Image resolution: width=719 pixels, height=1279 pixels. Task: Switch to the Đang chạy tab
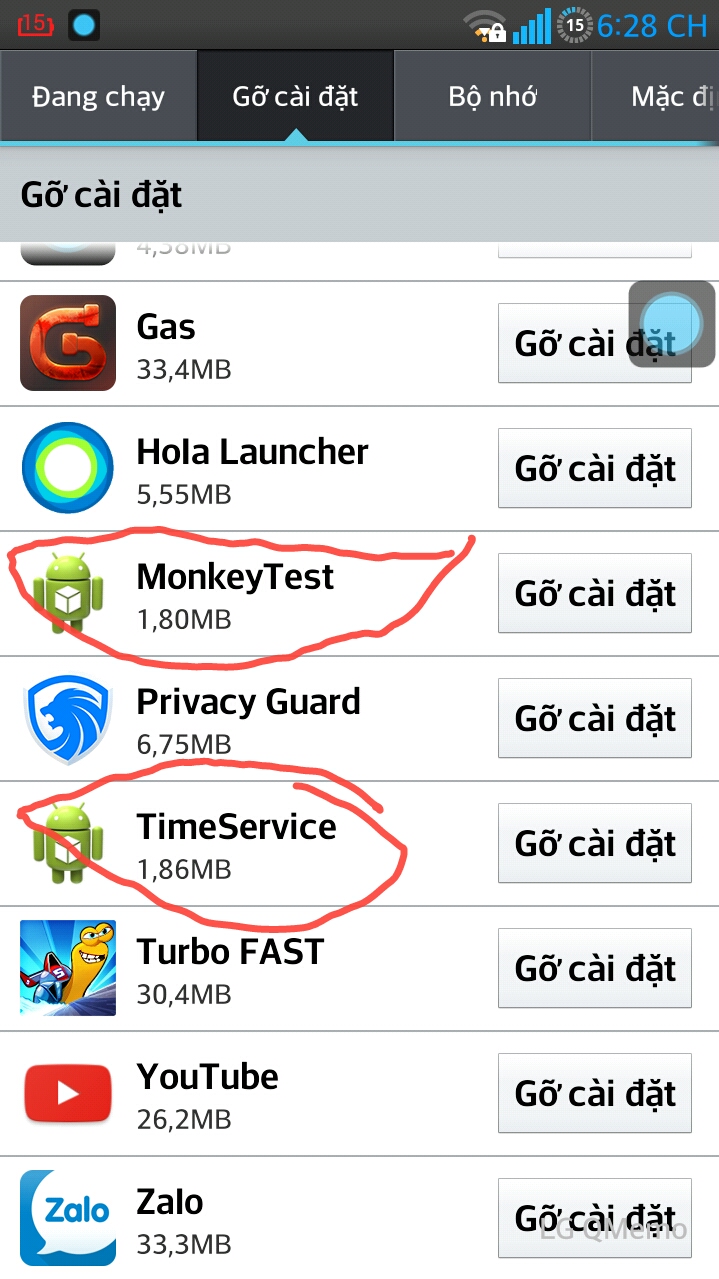[98, 97]
